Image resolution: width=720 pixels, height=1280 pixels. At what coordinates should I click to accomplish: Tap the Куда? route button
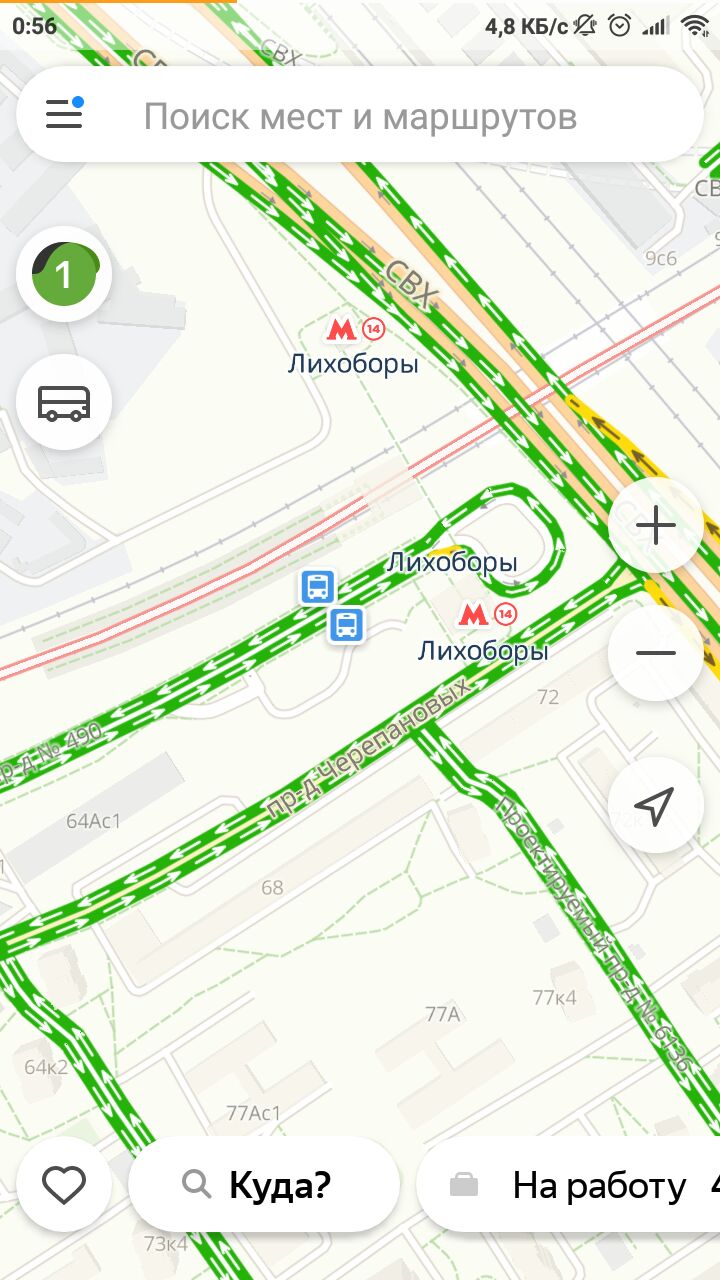[x=264, y=1185]
